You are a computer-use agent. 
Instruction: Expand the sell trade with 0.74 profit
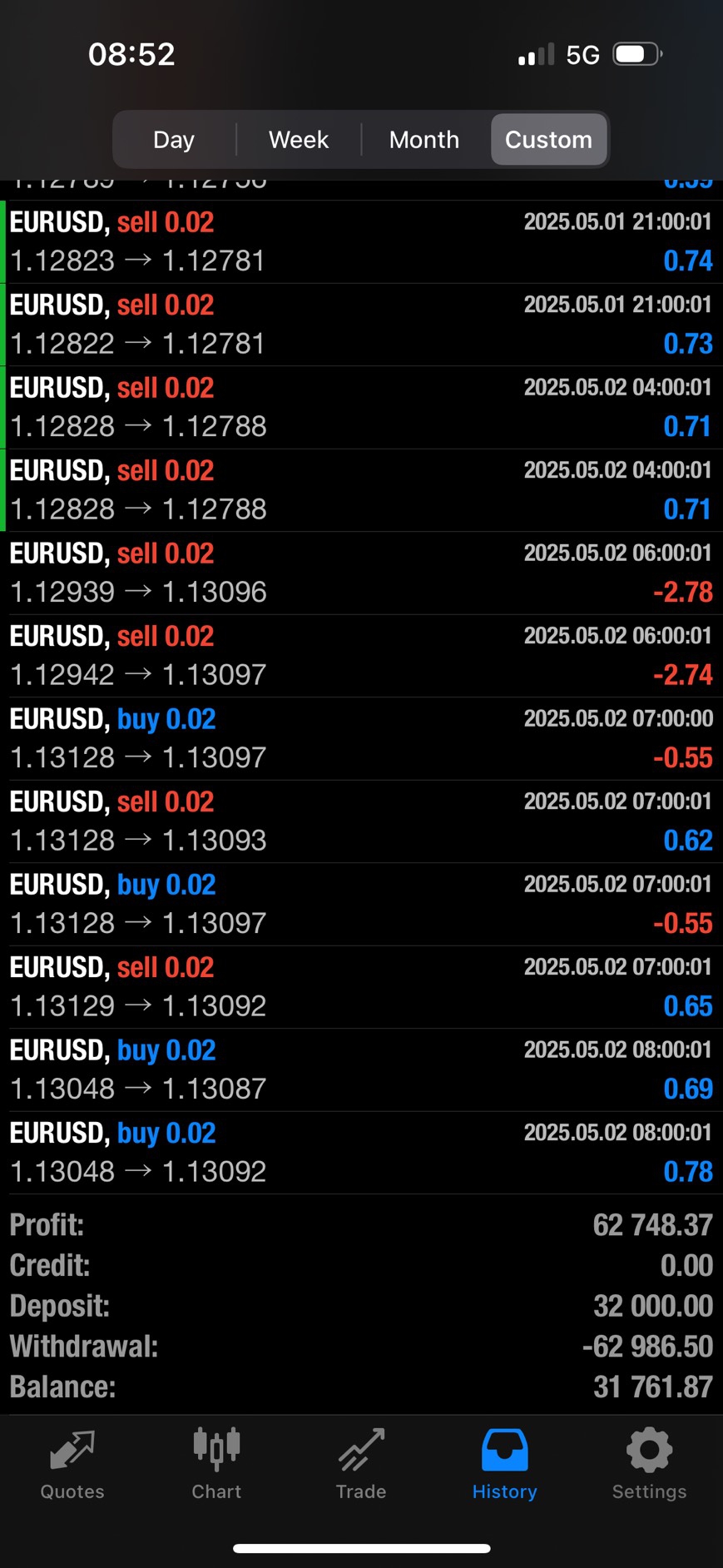pyautogui.click(x=361, y=241)
